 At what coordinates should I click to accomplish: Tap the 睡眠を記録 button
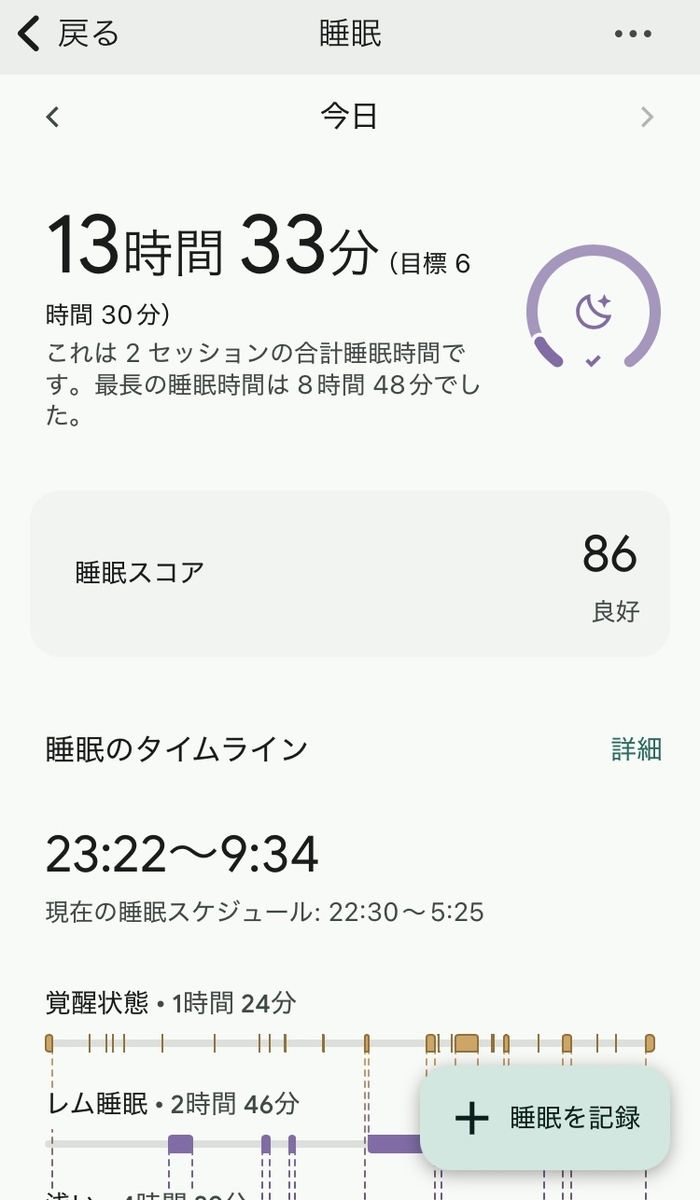(x=545, y=1118)
